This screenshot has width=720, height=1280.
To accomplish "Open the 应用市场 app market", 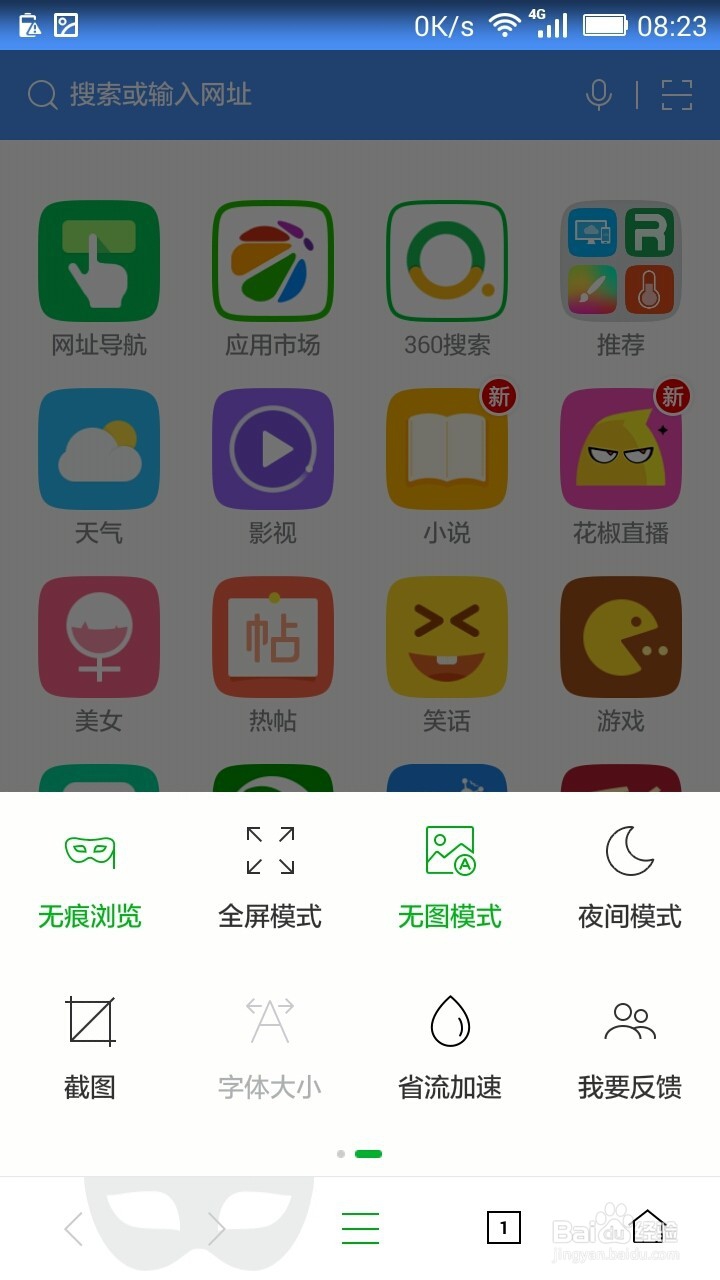I will pos(273,260).
